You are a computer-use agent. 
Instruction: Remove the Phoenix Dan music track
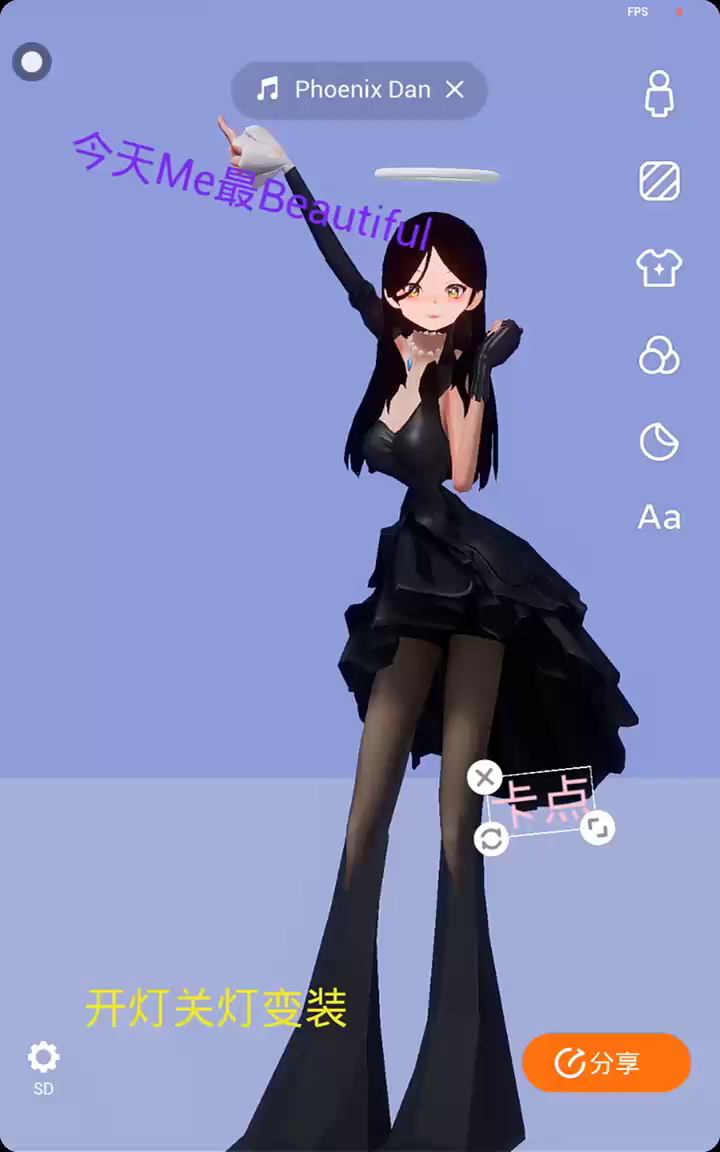pos(455,90)
